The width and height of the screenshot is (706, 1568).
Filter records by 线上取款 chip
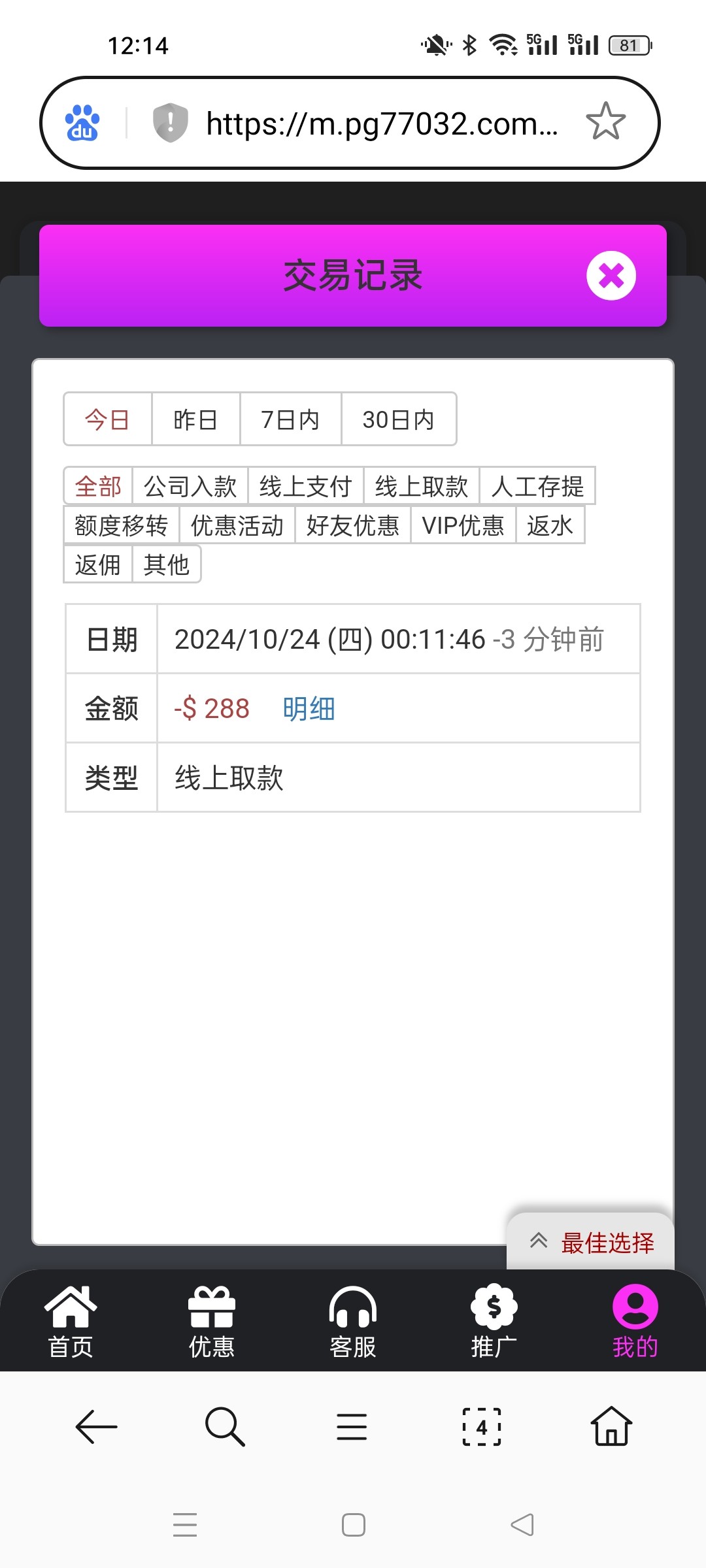(421, 486)
